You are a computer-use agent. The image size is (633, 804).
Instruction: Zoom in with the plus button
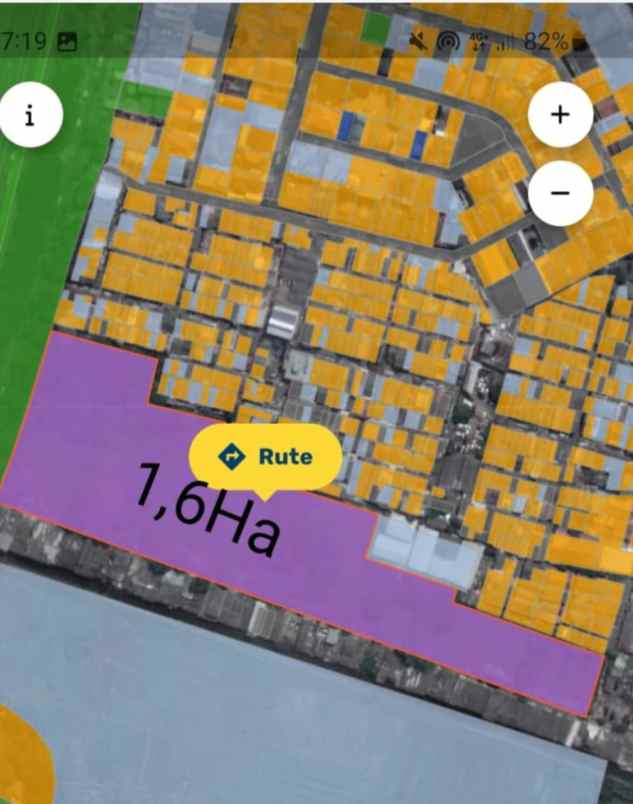click(560, 114)
